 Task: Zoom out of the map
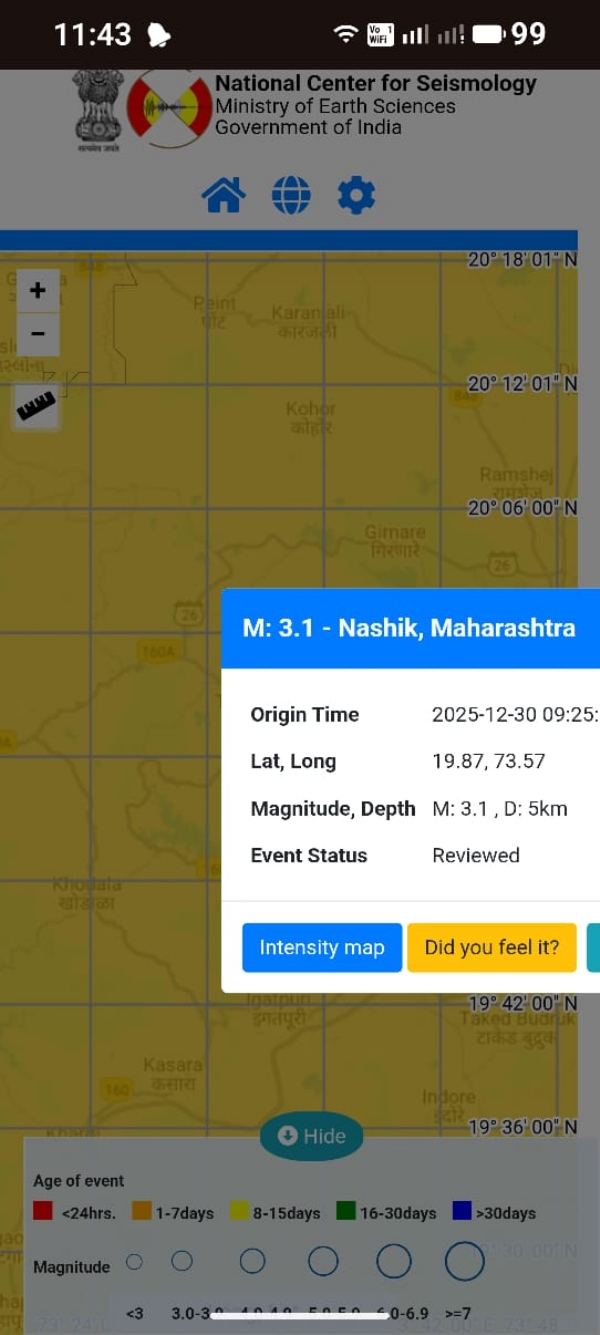[x=38, y=334]
